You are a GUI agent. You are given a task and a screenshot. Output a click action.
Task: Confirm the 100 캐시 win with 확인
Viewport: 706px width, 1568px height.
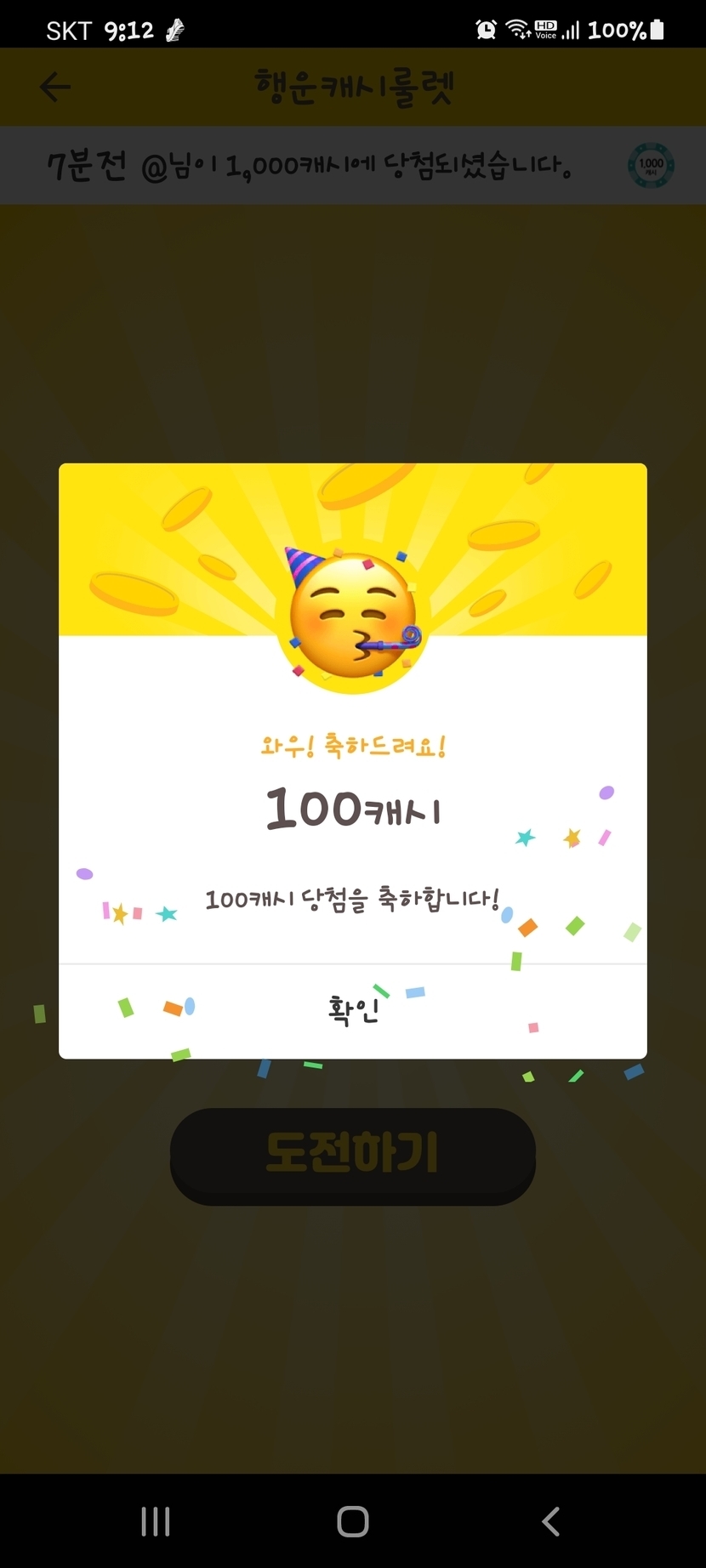tap(353, 1011)
